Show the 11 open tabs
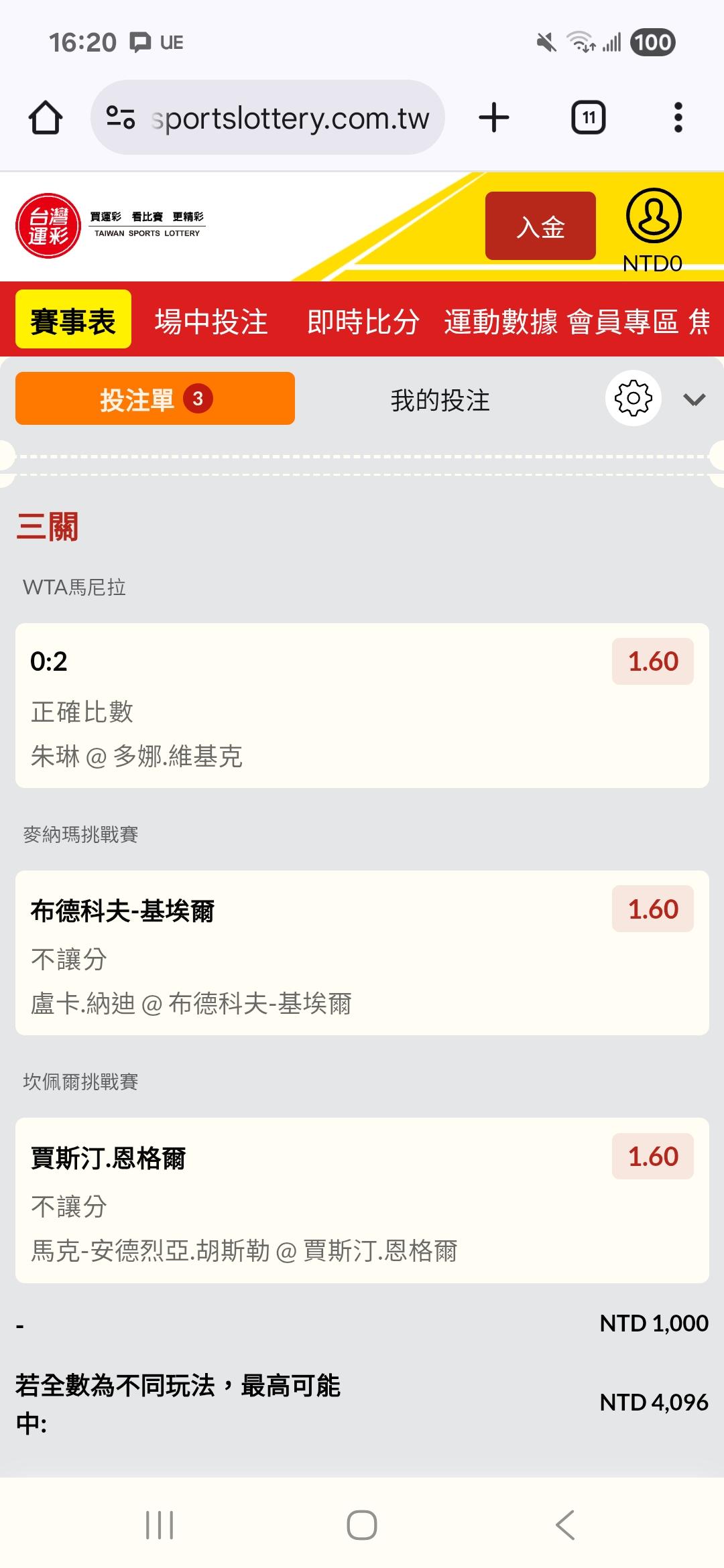Image resolution: width=724 pixels, height=1568 pixels. 588,118
